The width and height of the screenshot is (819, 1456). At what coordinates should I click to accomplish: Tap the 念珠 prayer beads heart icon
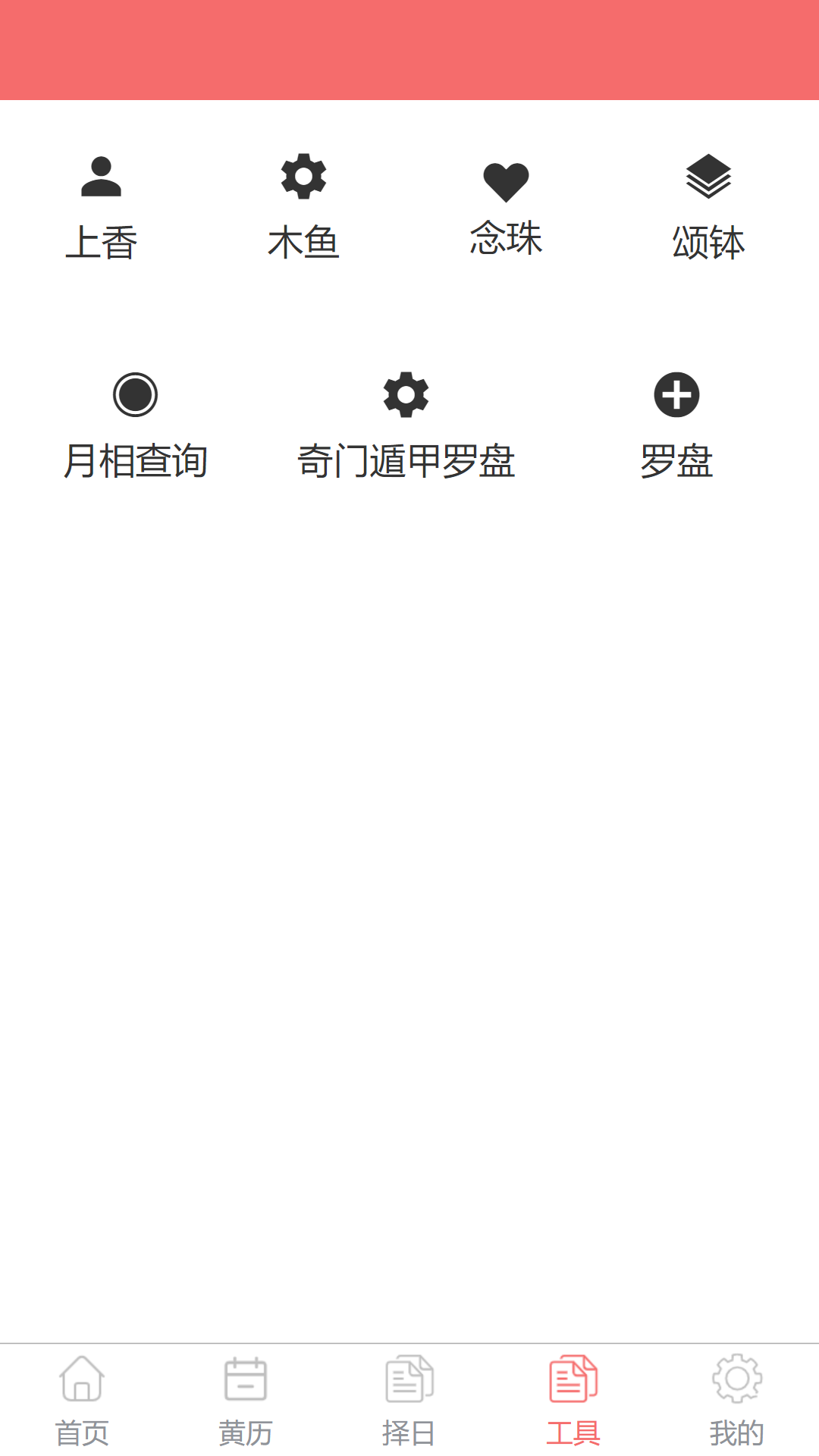click(x=506, y=179)
